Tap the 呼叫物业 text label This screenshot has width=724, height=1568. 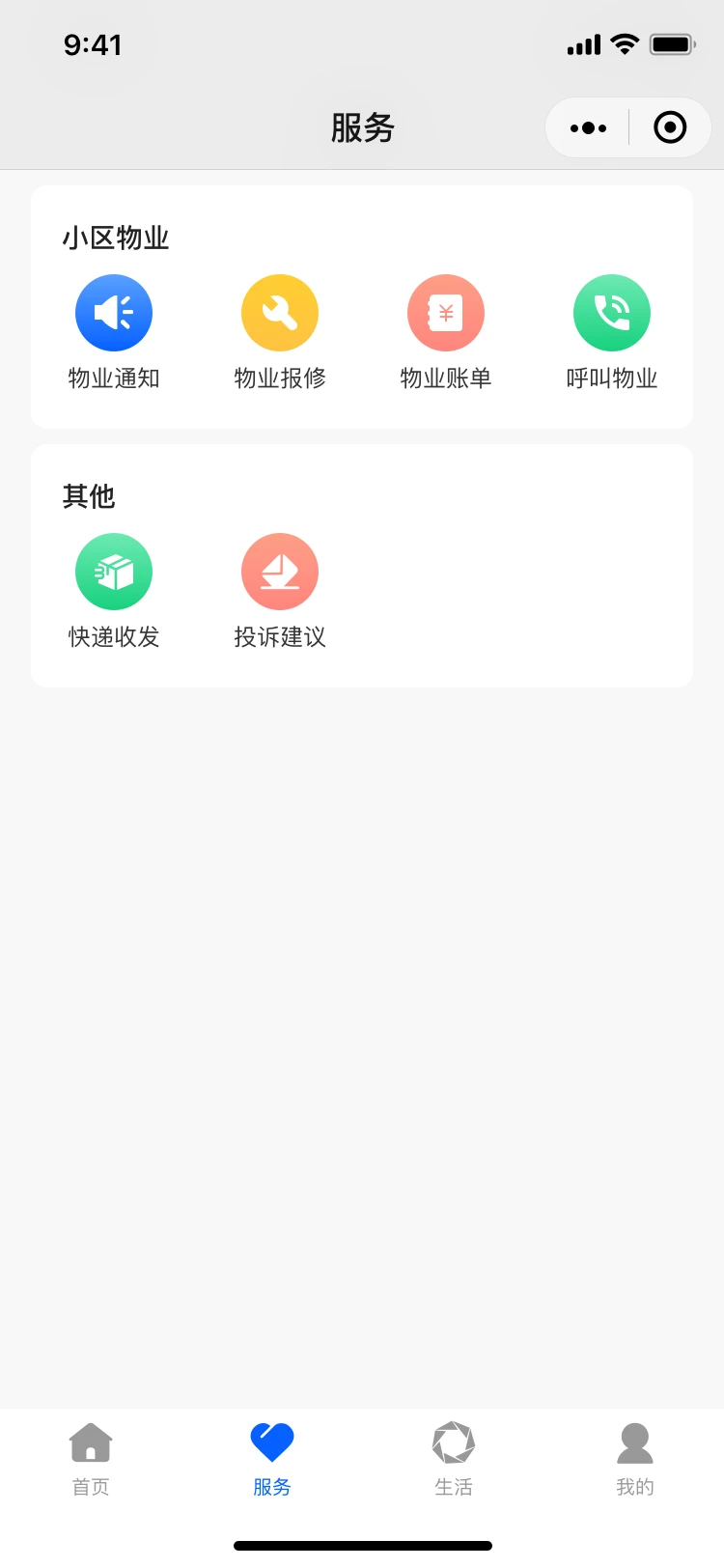[612, 378]
